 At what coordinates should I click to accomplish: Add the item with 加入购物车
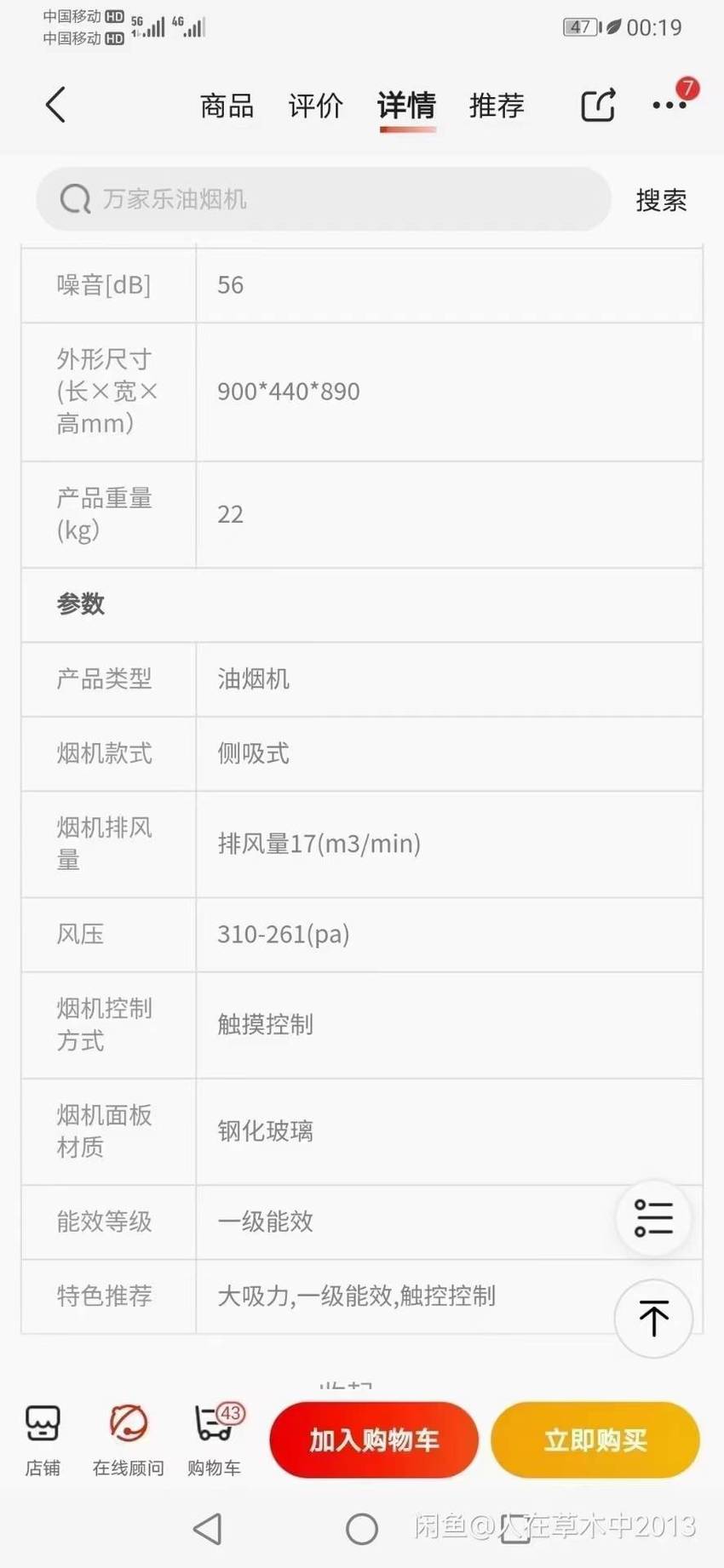coord(374,1440)
